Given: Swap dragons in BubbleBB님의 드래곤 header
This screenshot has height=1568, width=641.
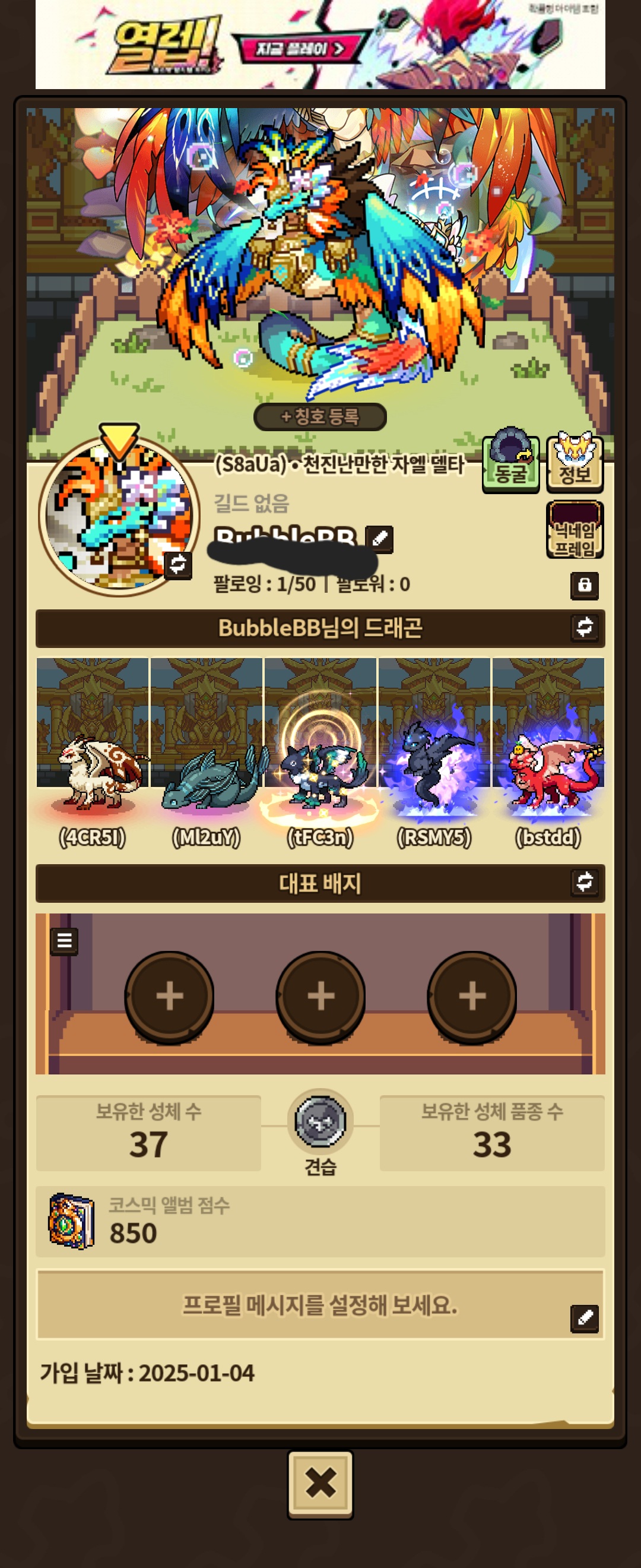Looking at the screenshot, I should pyautogui.click(x=585, y=627).
